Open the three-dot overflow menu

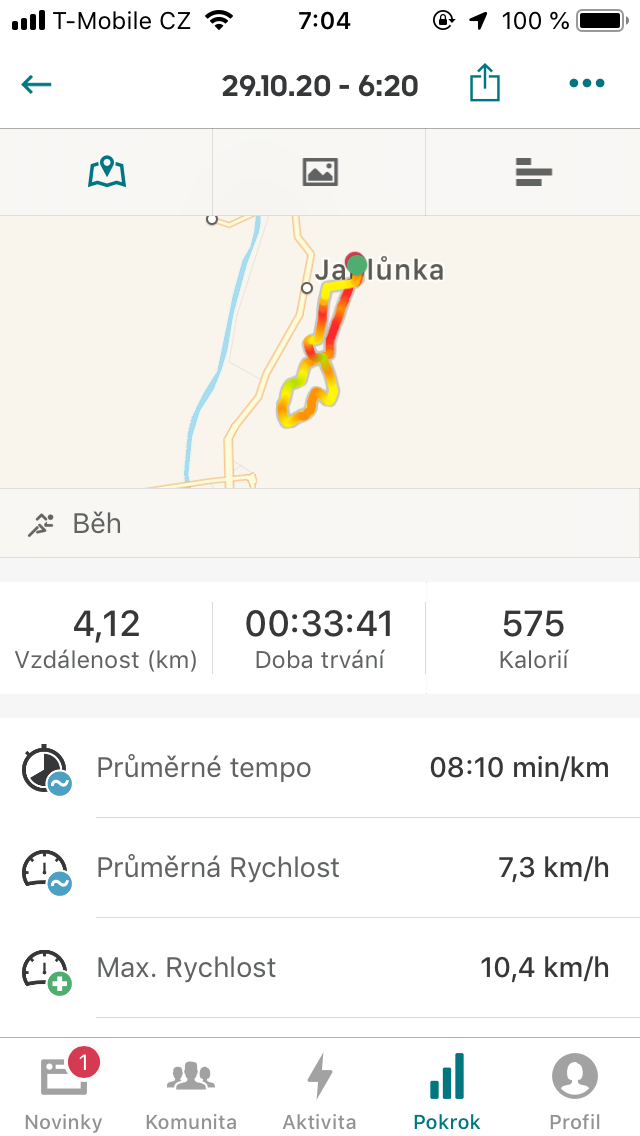point(587,83)
